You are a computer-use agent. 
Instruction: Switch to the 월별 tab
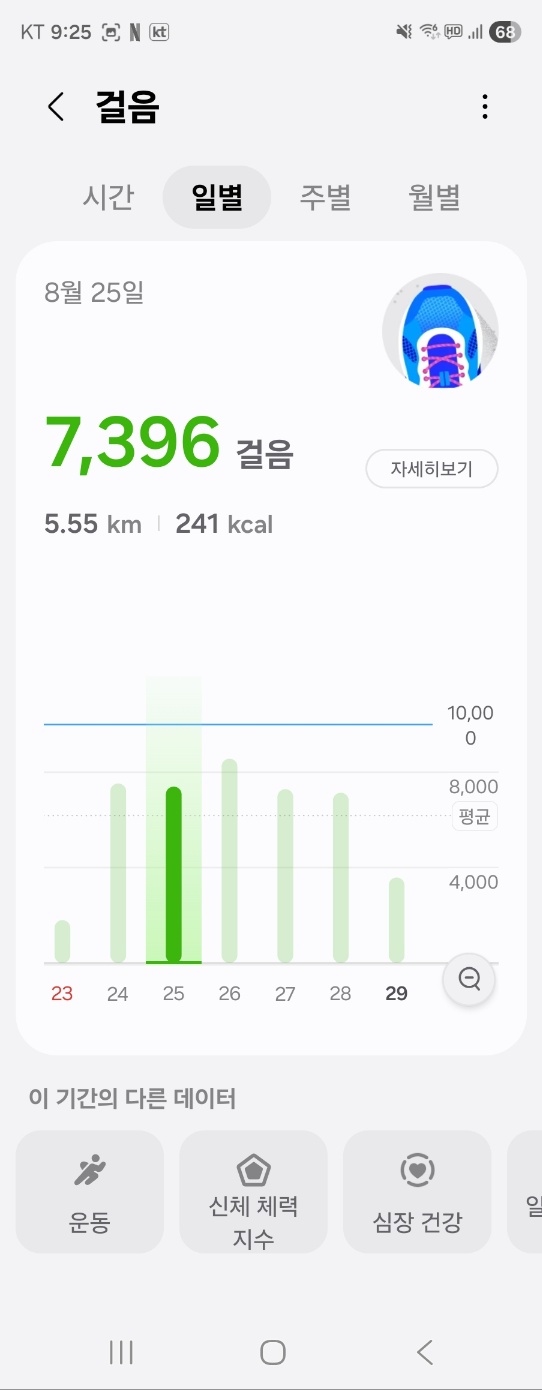click(435, 197)
